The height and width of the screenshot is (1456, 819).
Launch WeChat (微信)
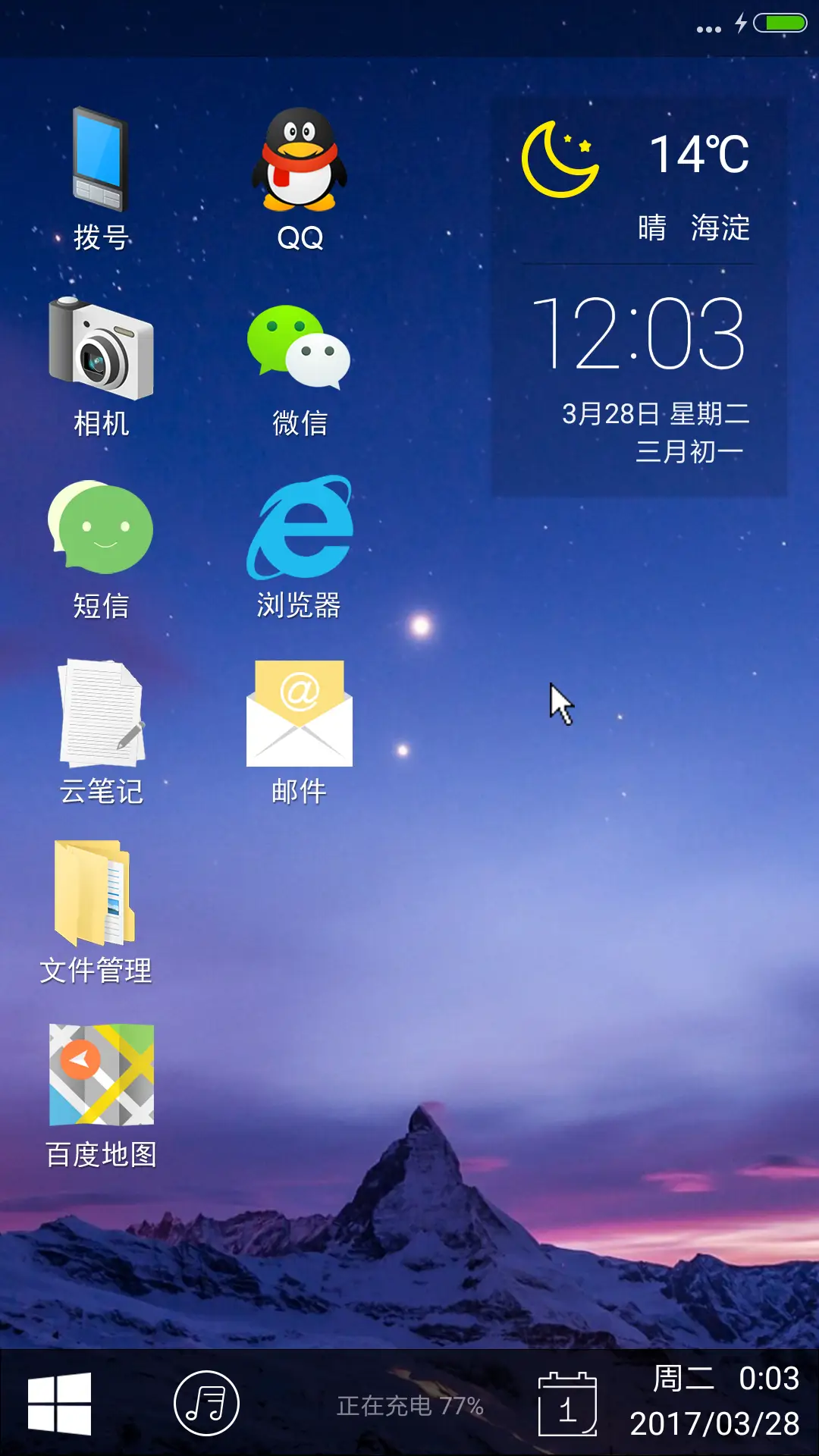[297, 353]
